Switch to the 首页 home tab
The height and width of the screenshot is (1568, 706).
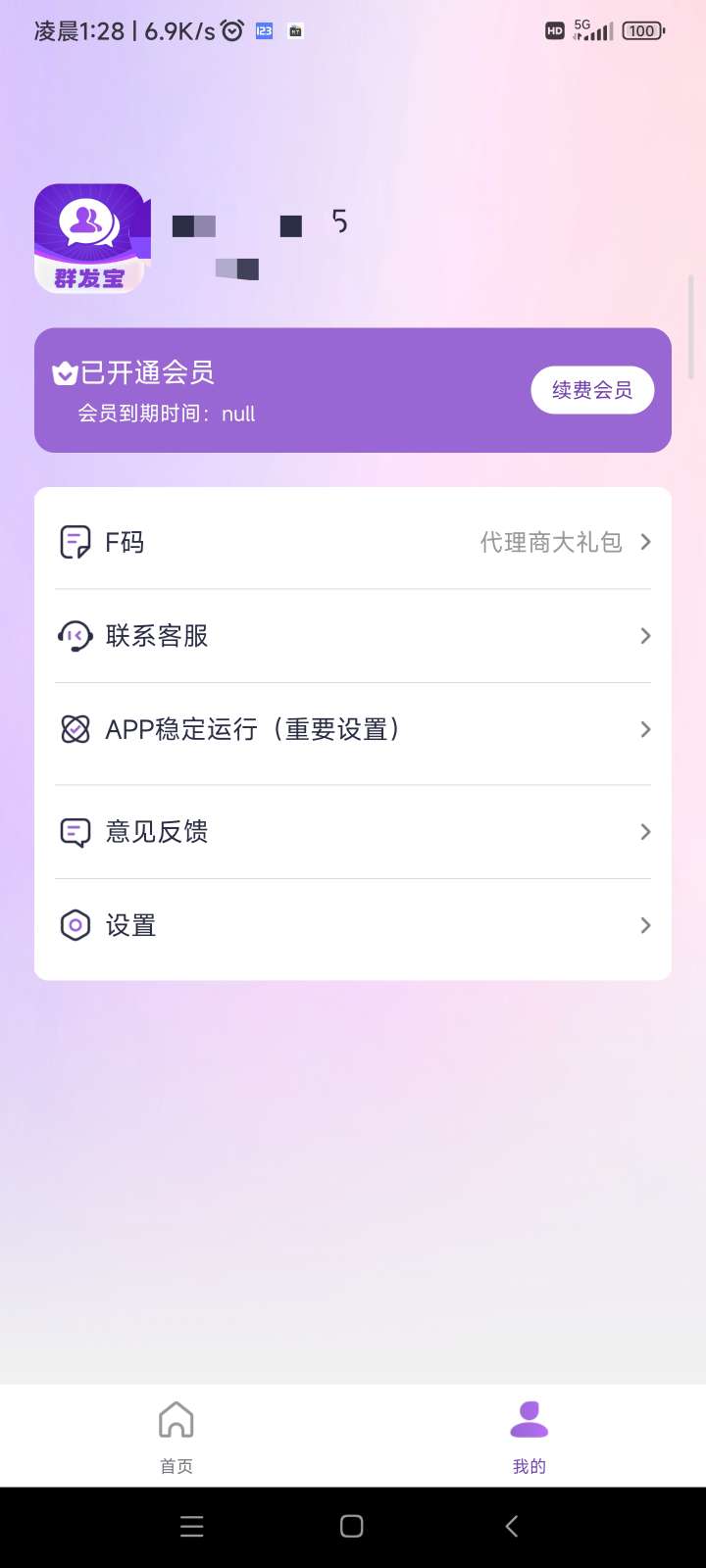coord(176,1437)
